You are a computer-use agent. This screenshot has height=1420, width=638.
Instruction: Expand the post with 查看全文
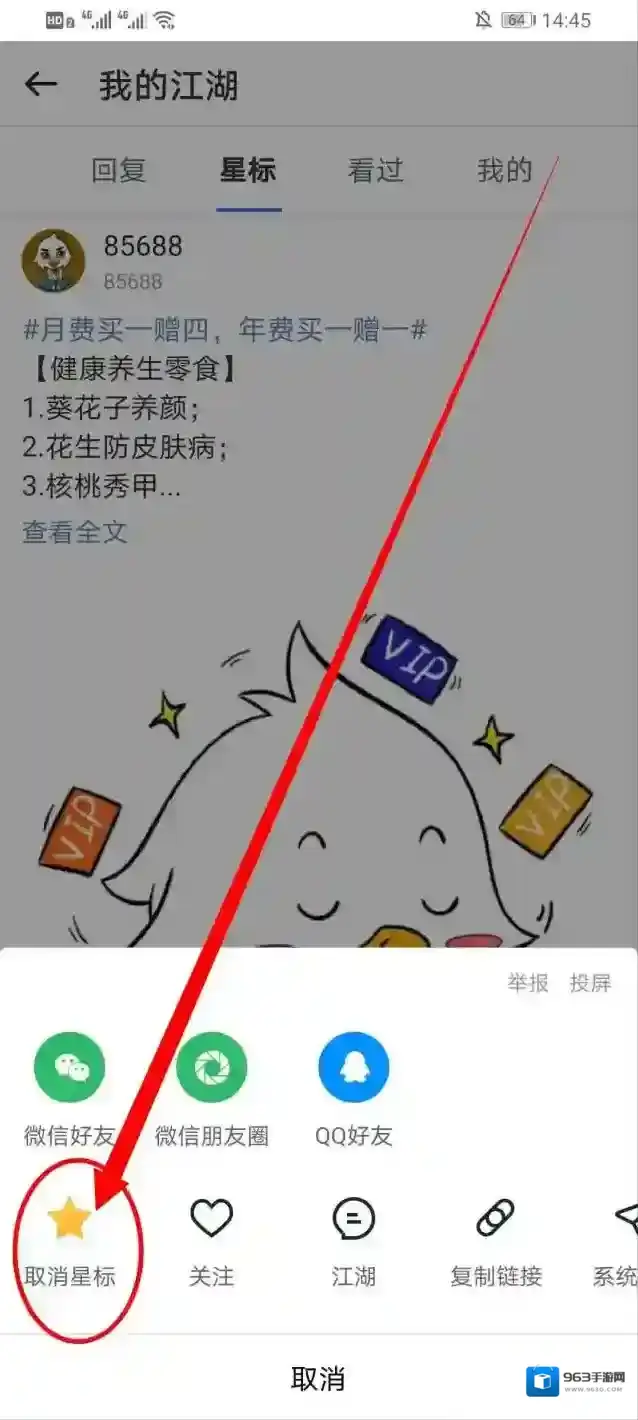click(75, 531)
